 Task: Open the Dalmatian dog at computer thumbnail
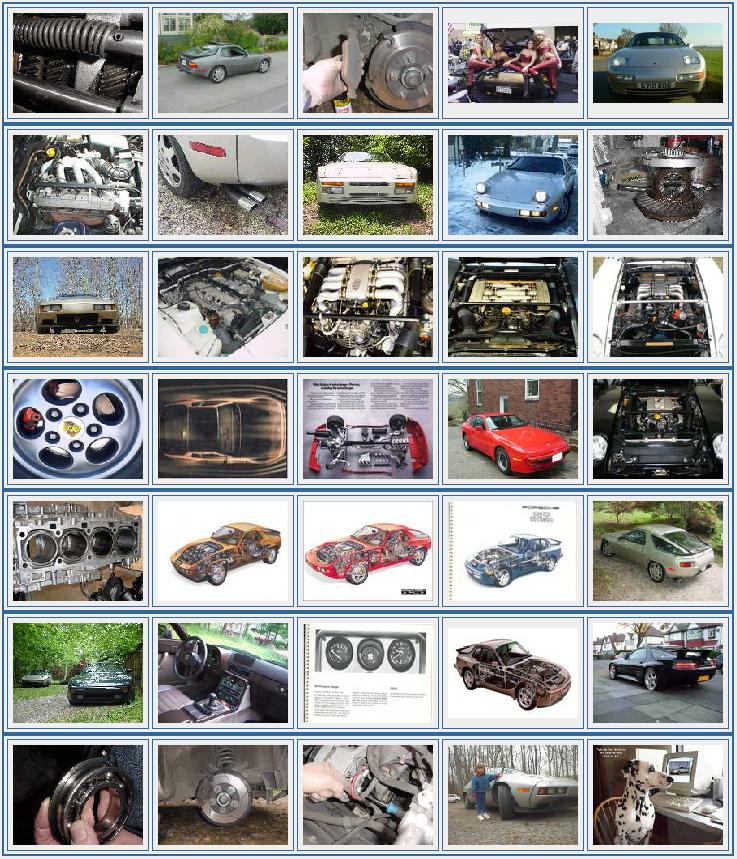point(657,795)
